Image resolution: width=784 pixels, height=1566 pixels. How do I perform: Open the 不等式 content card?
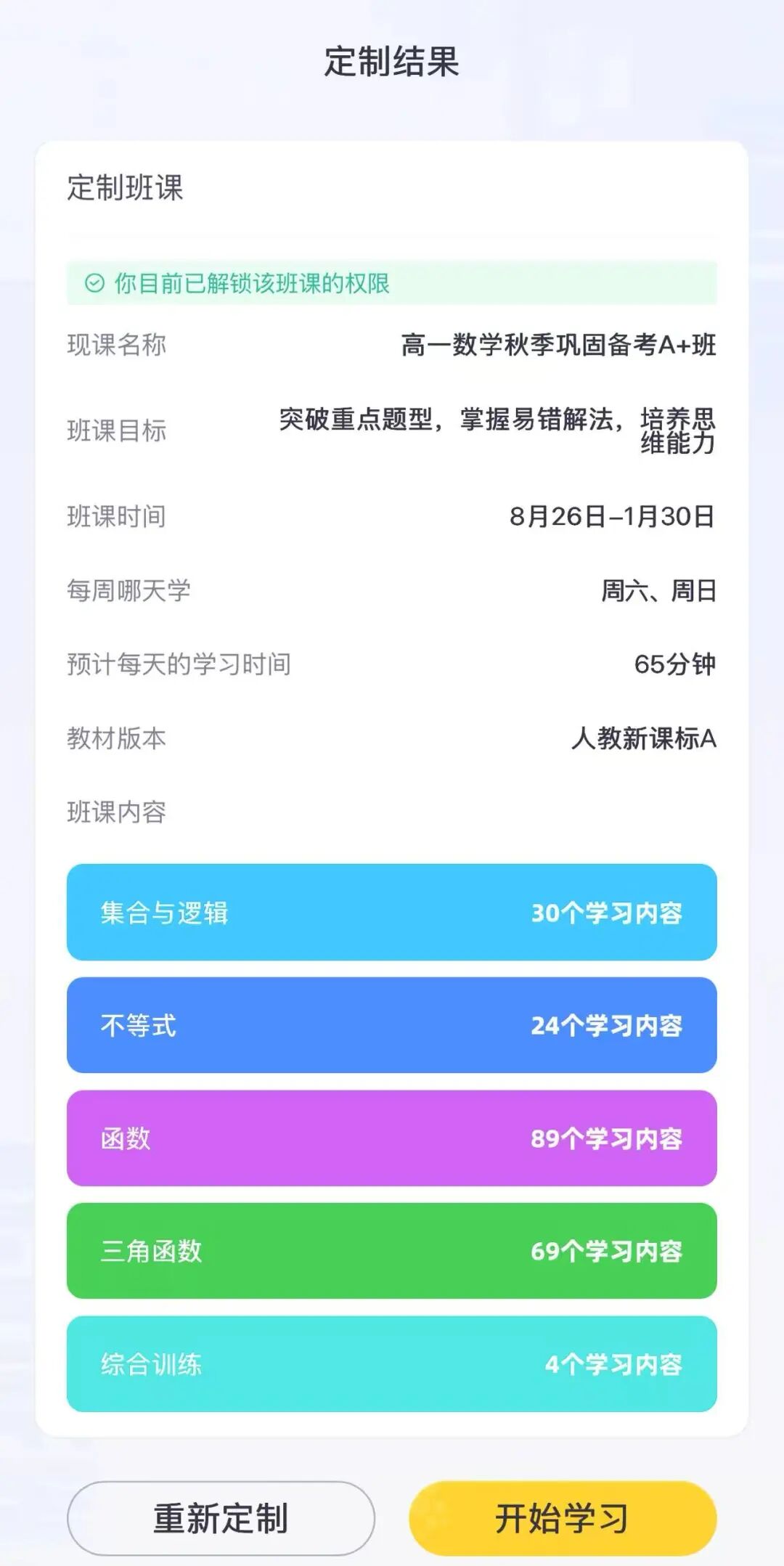point(392,1025)
